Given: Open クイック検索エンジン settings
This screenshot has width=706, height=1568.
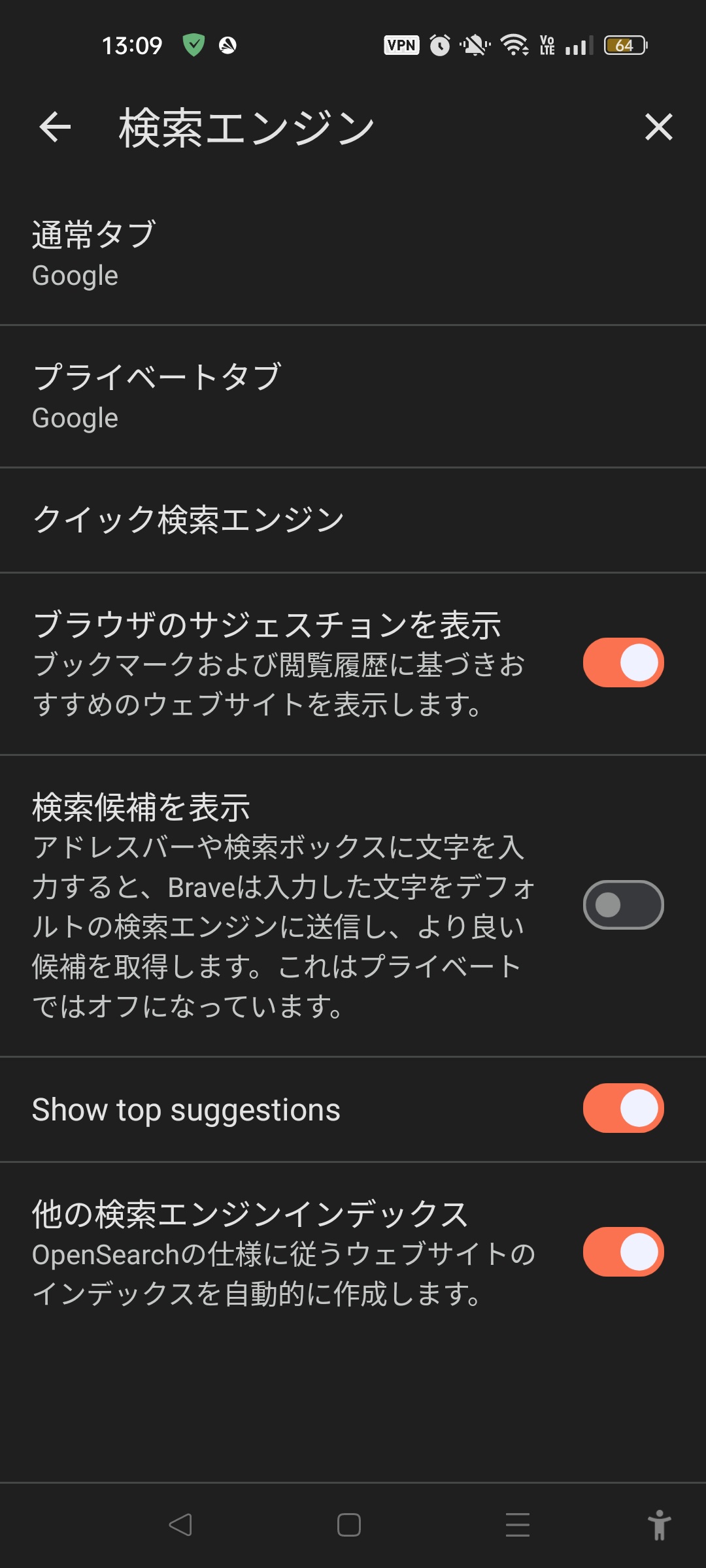Looking at the screenshot, I should [261, 518].
